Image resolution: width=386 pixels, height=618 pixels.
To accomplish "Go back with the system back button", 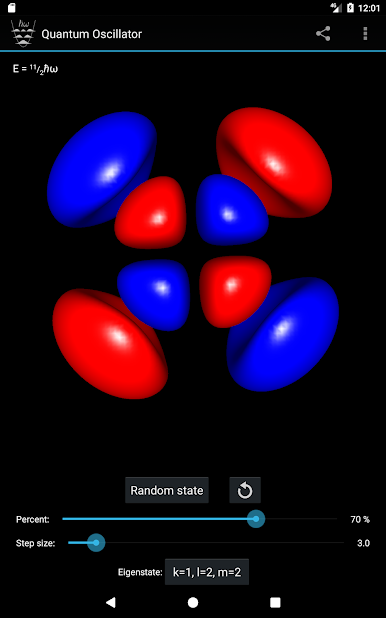I will coord(111,602).
